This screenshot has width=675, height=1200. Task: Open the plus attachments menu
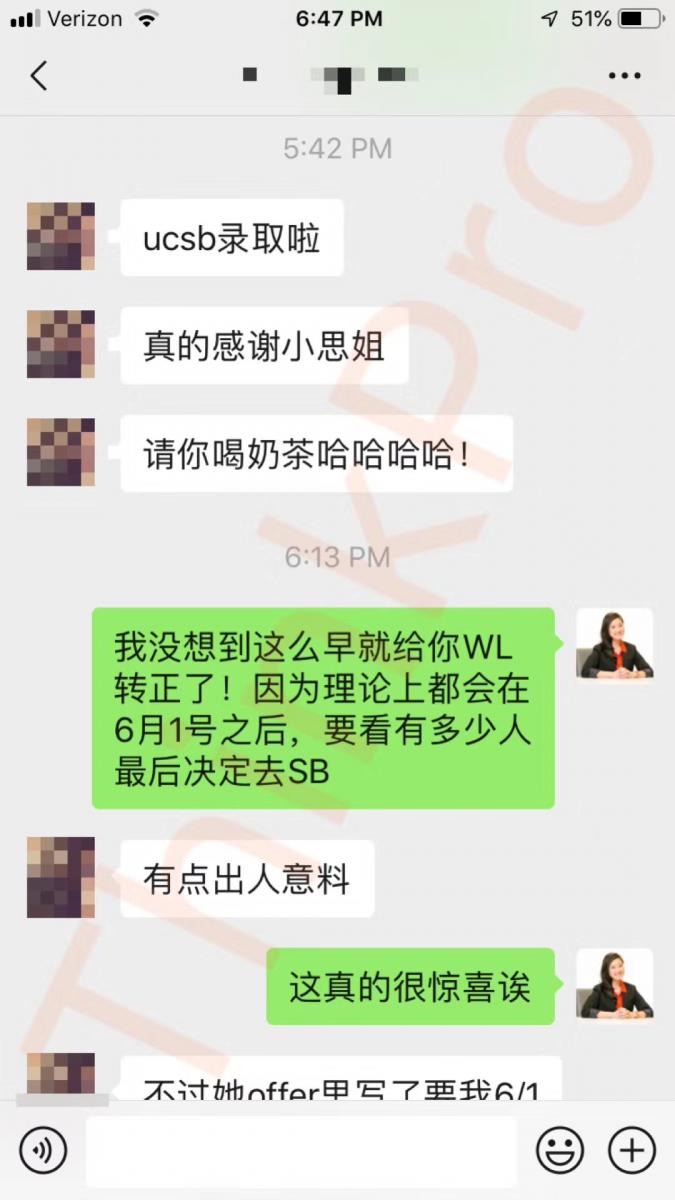[632, 1150]
